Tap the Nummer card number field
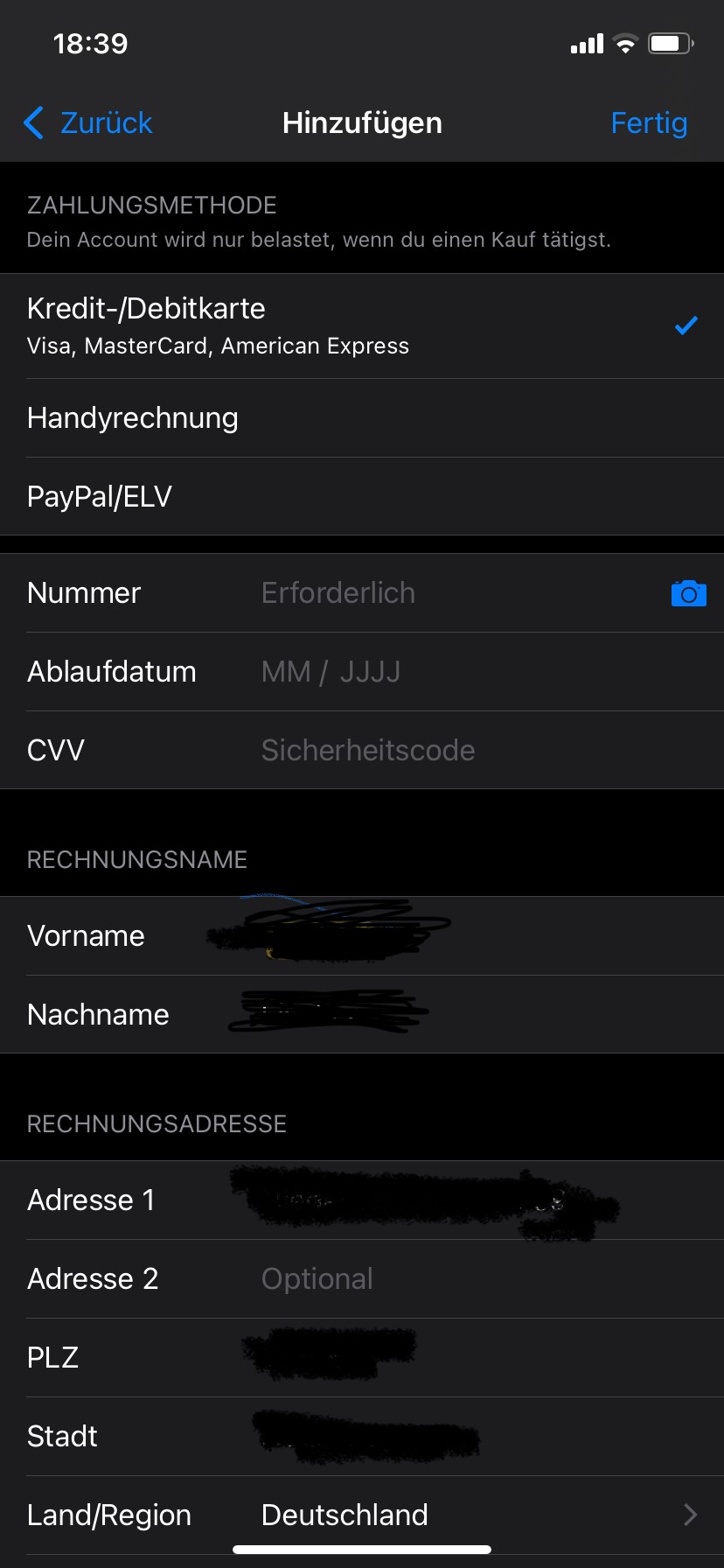Screen dimensions: 724x1568 click(x=437, y=593)
